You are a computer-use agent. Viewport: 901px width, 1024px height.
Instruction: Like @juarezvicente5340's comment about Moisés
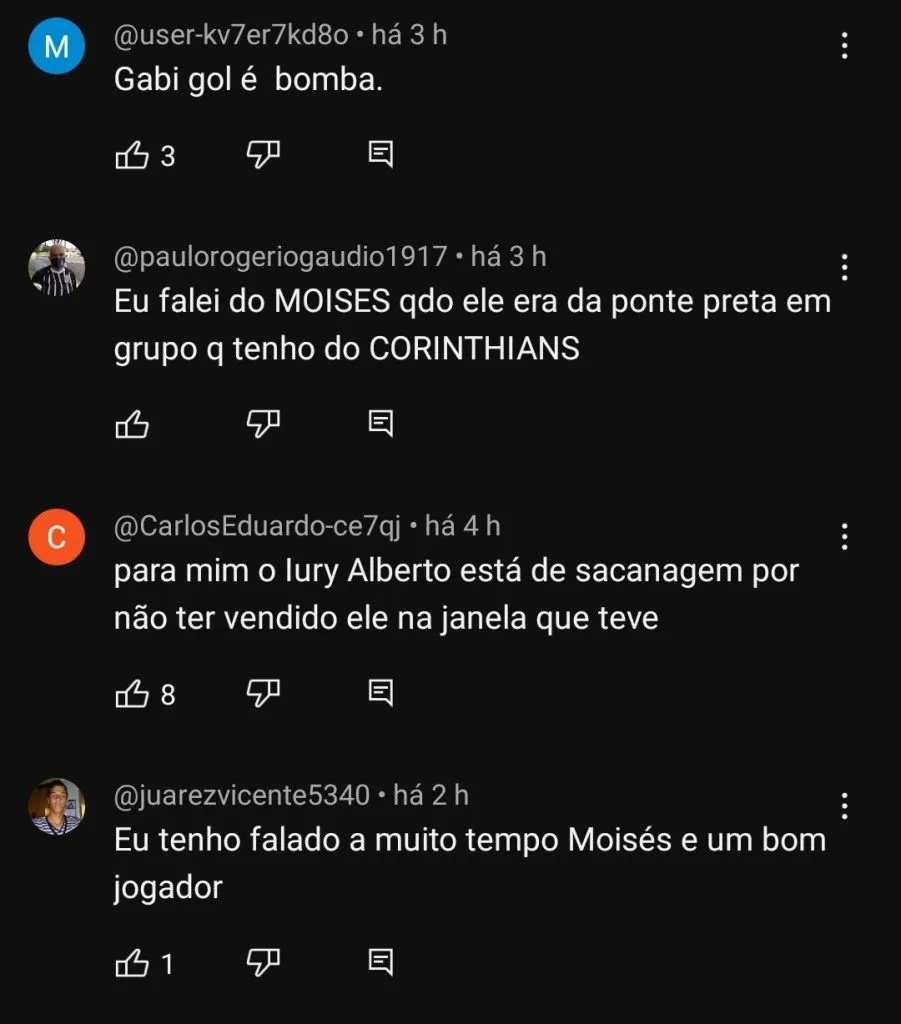(133, 963)
